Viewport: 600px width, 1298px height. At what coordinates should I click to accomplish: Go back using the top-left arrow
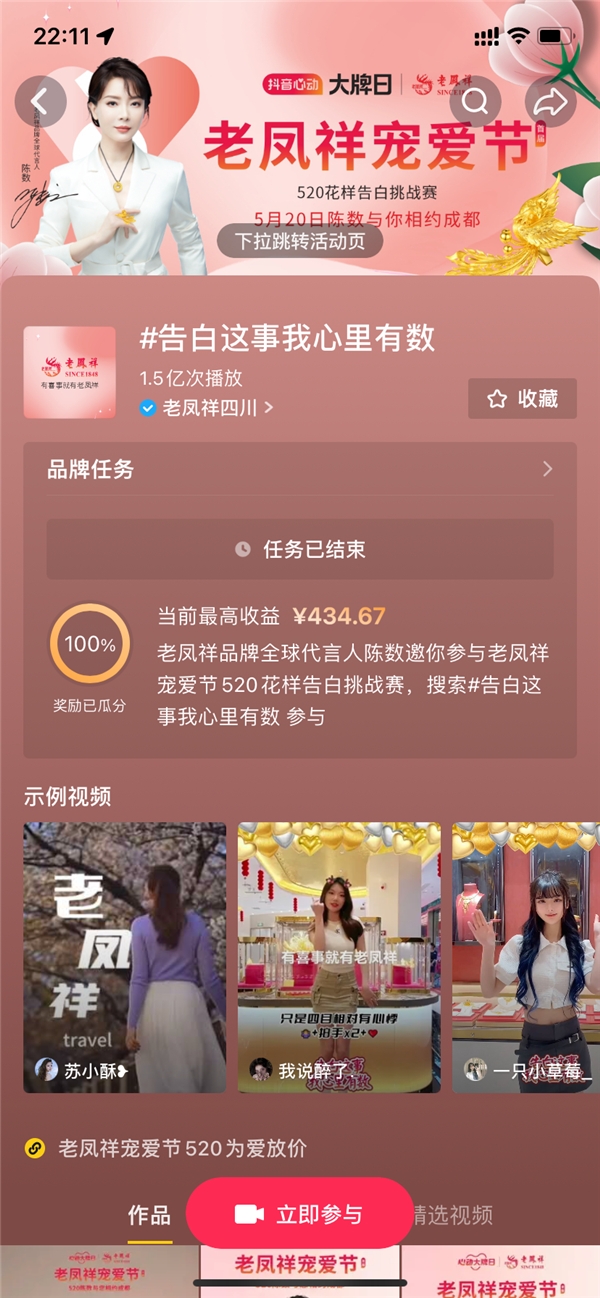click(x=41, y=101)
